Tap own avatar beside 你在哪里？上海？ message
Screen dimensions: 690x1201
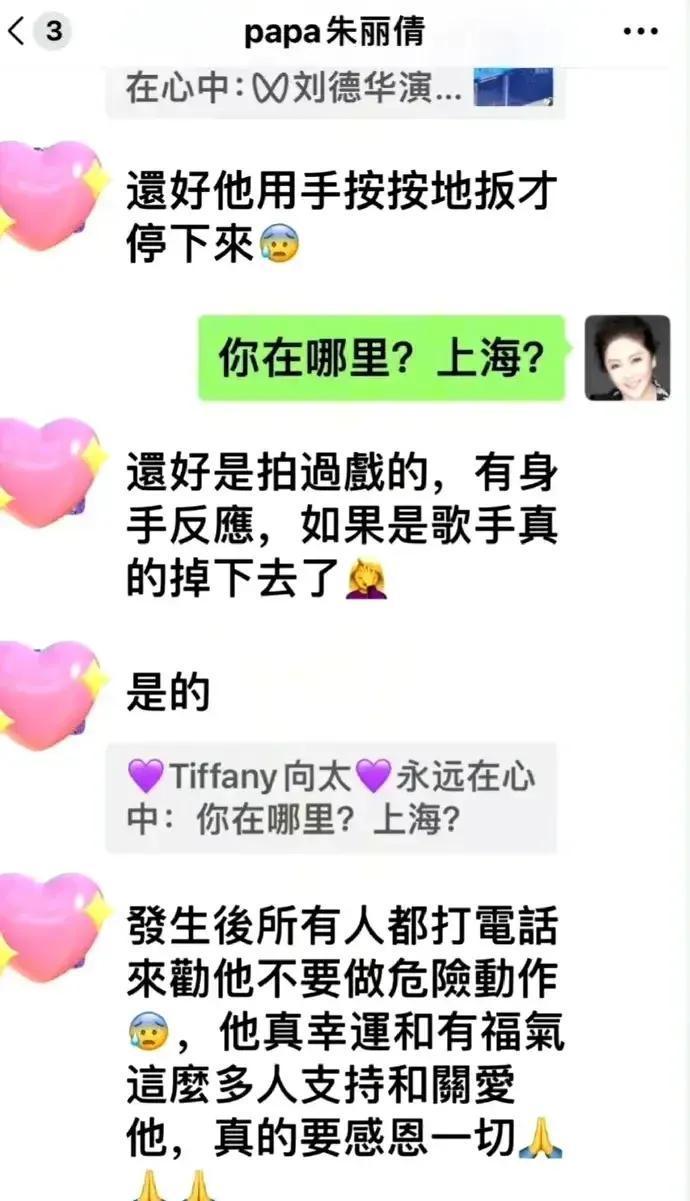pos(626,358)
